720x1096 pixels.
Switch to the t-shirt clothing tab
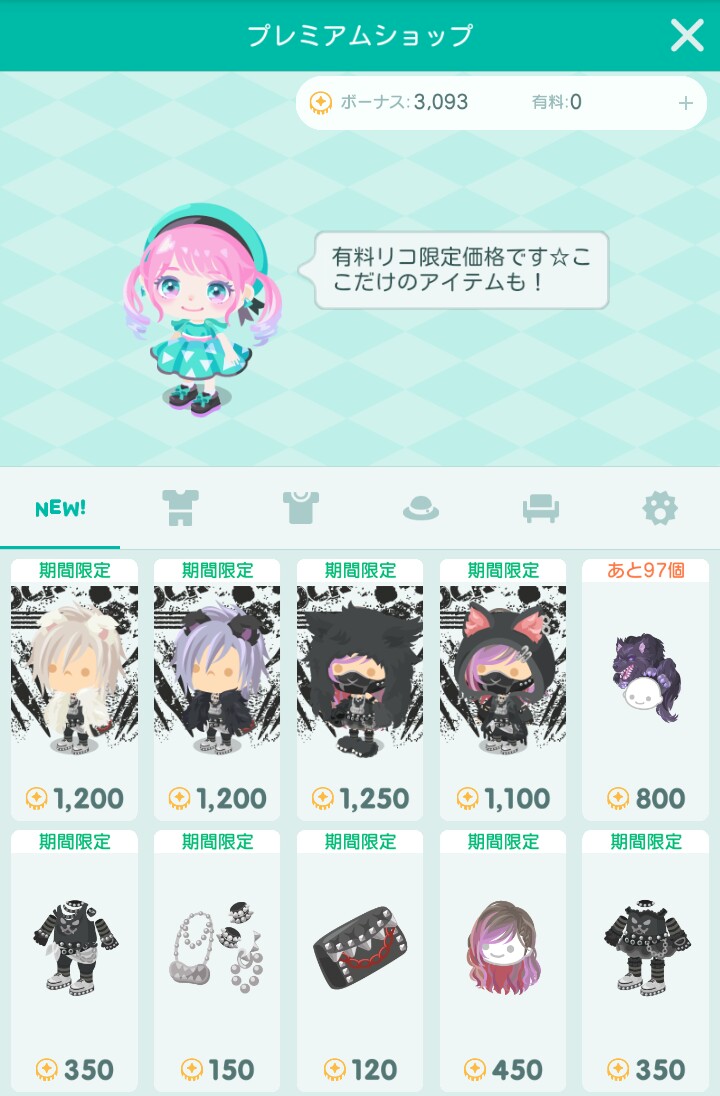[x=300, y=508]
